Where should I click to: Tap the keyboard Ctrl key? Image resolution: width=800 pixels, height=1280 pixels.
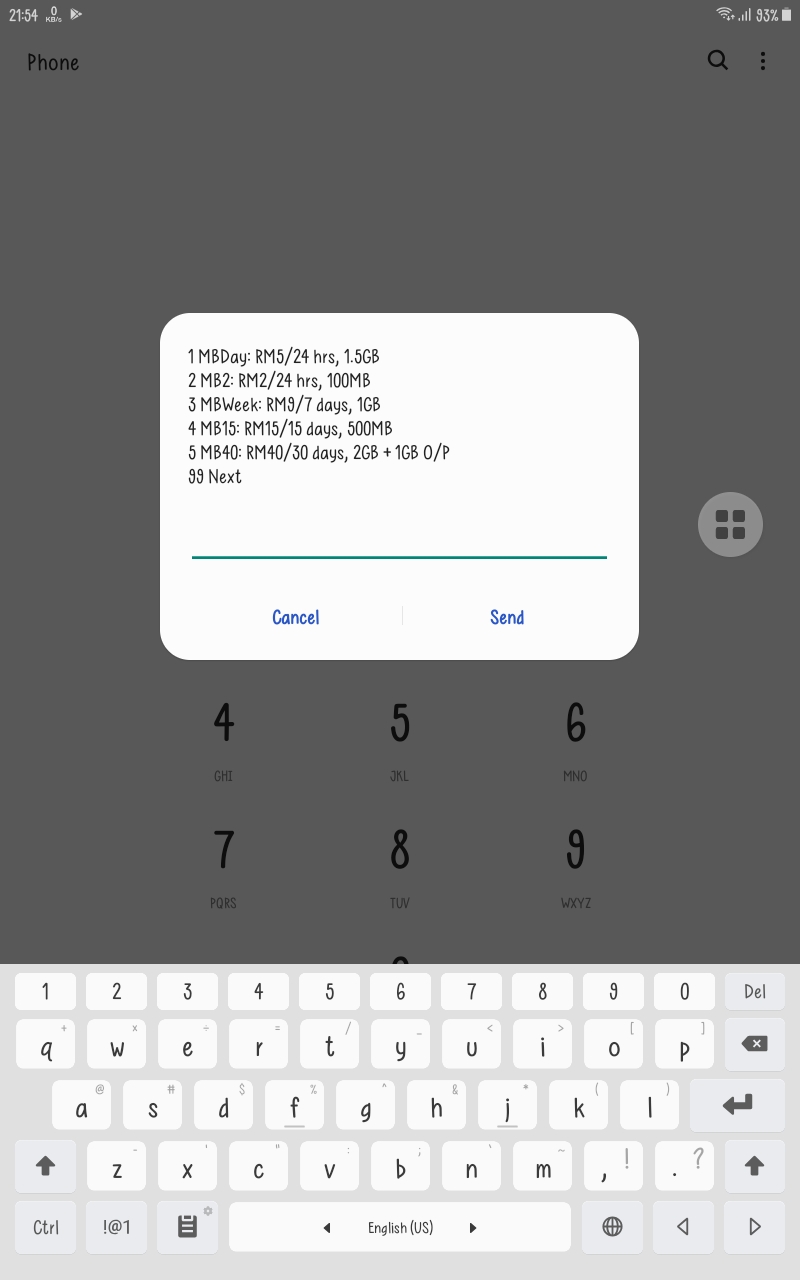pos(45,1227)
